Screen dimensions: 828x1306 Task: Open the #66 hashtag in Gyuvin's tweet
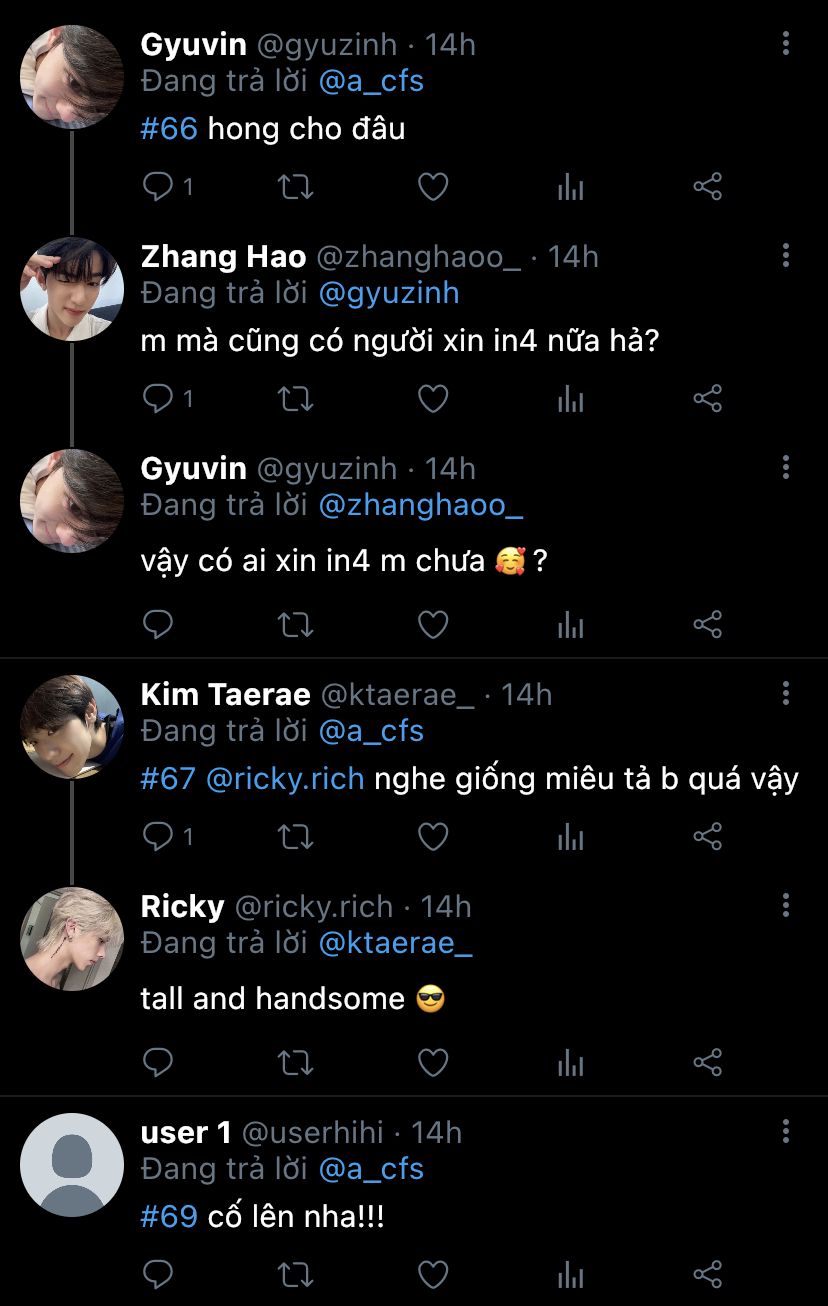coord(168,129)
